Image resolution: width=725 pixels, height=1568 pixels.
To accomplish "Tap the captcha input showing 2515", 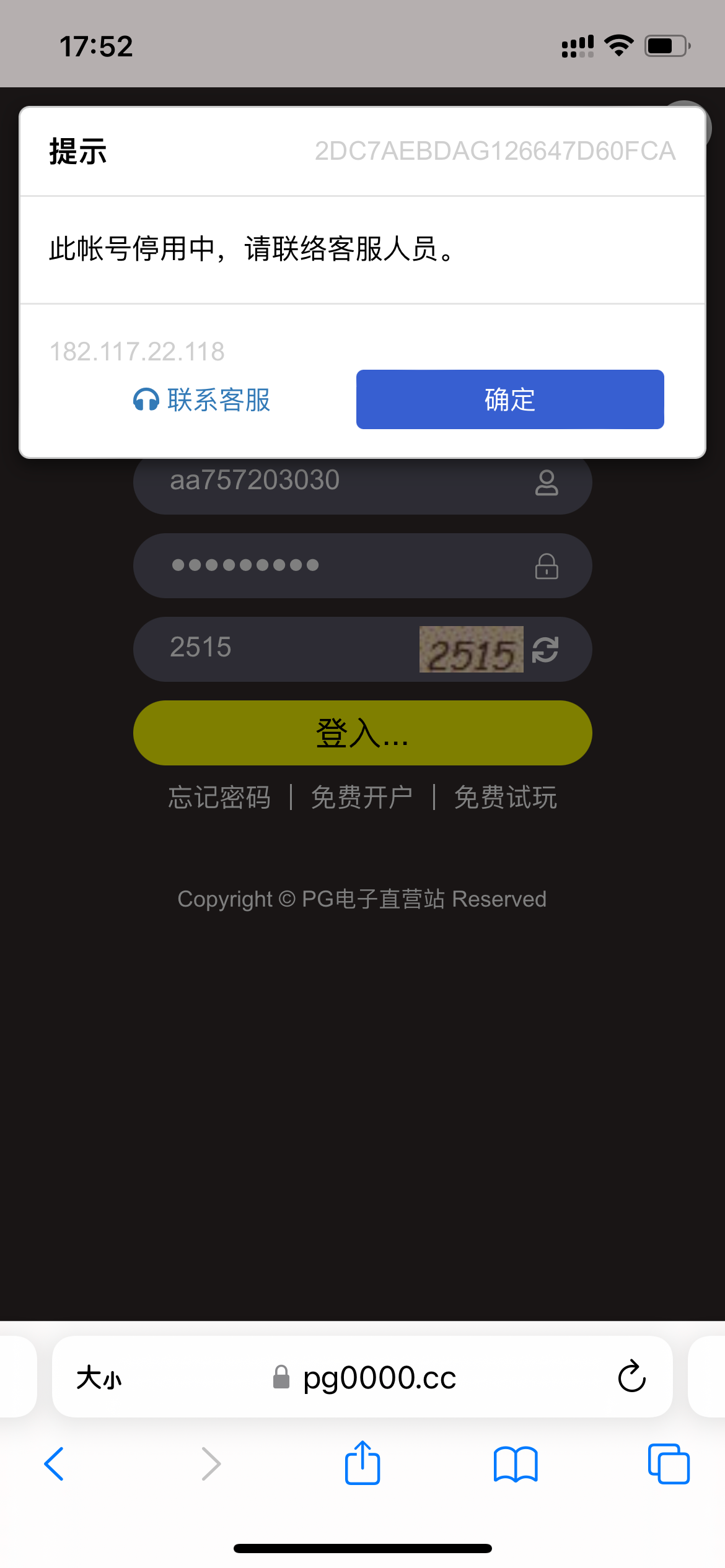I will tap(273, 648).
